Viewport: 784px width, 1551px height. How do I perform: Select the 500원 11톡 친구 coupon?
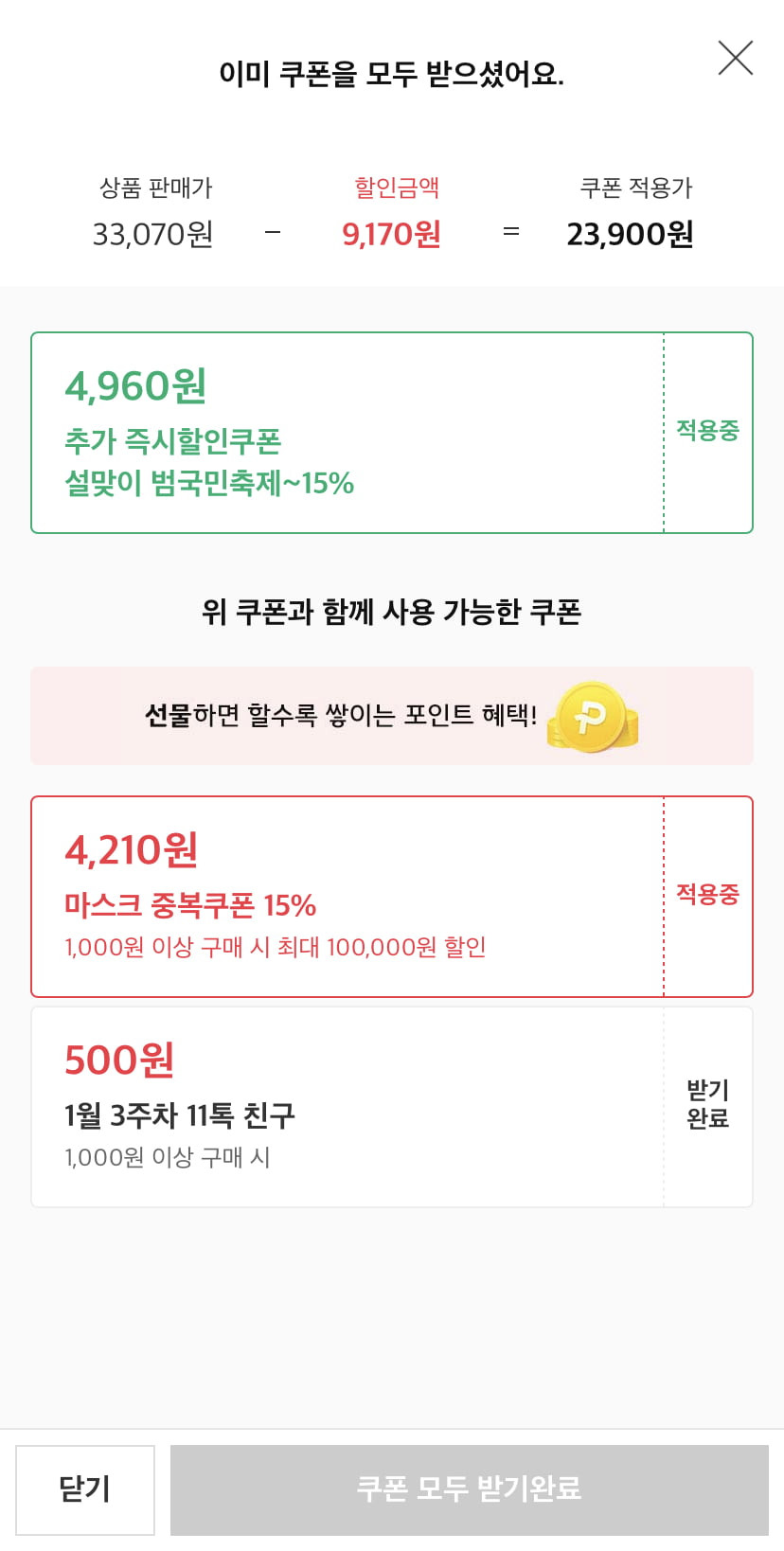pos(347,1107)
